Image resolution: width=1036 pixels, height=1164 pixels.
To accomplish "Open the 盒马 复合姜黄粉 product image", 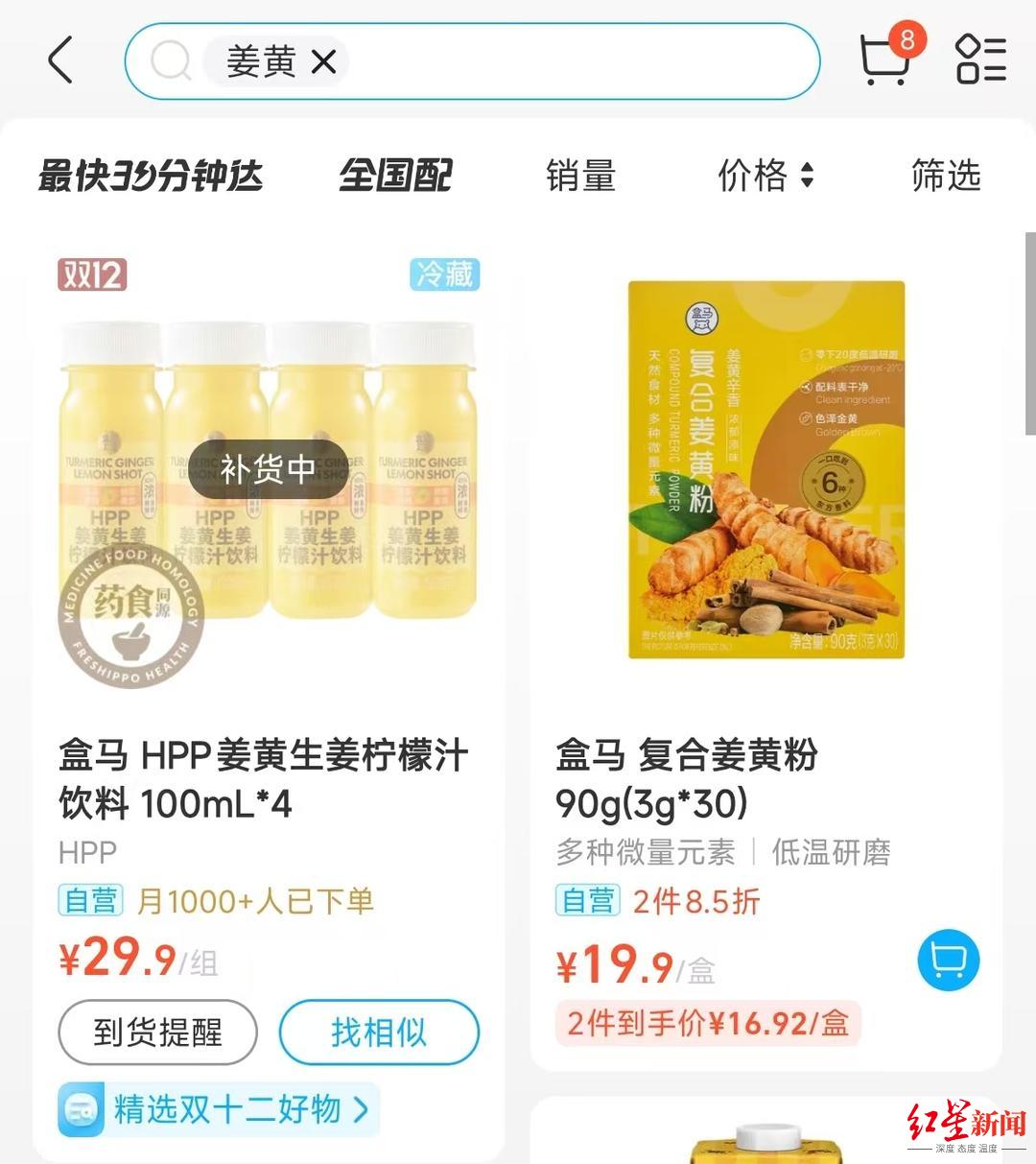I will pyautogui.click(x=765, y=470).
